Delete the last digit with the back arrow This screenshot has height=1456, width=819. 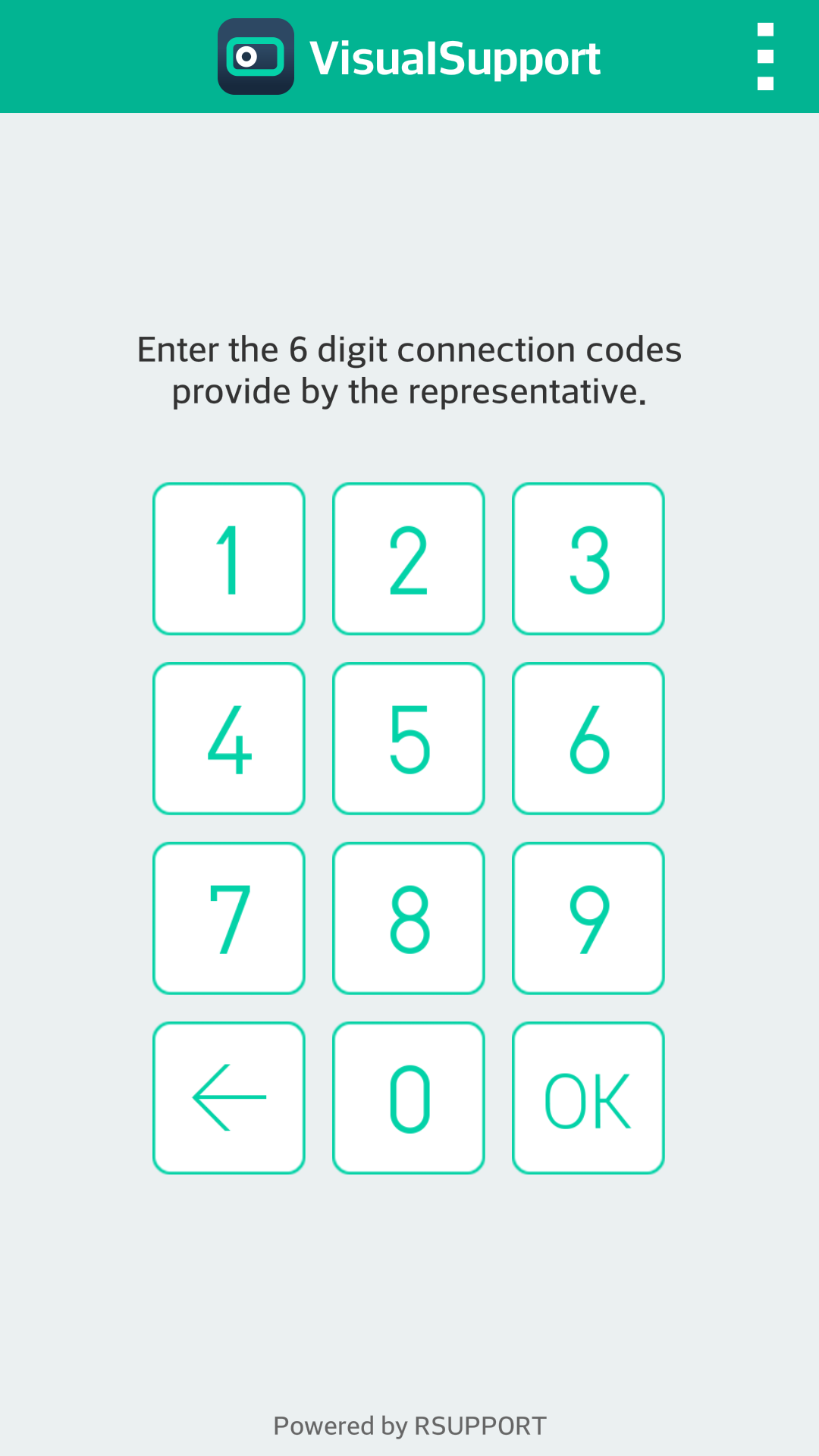tap(229, 1098)
